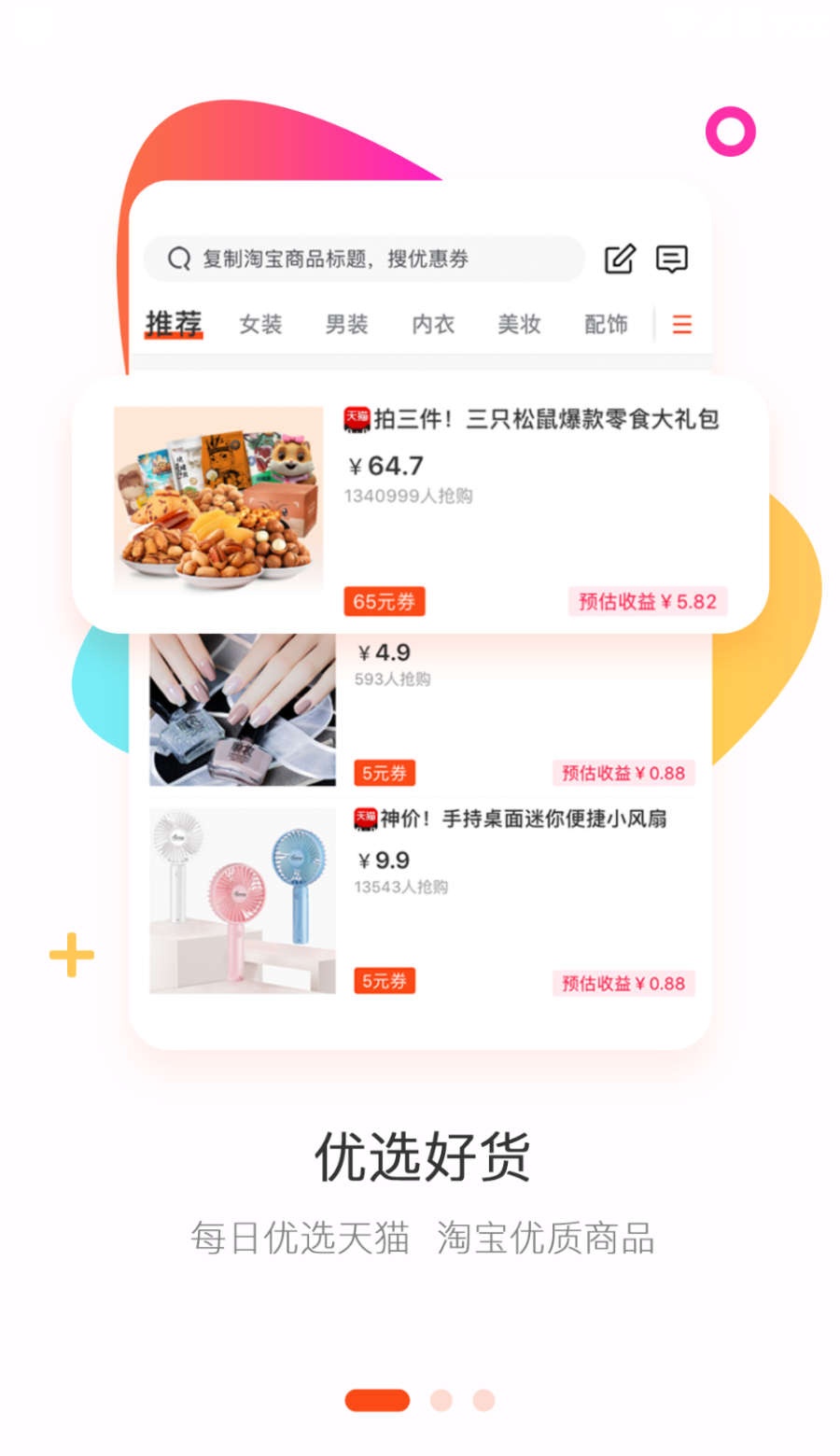Open 预估收益 ¥5.82 earnings label
The height and width of the screenshot is (1456, 840).
(x=646, y=602)
